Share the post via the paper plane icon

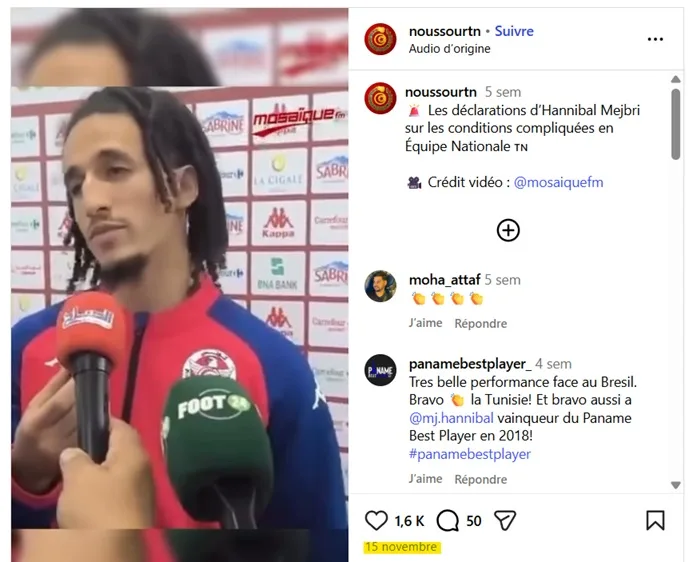point(506,520)
